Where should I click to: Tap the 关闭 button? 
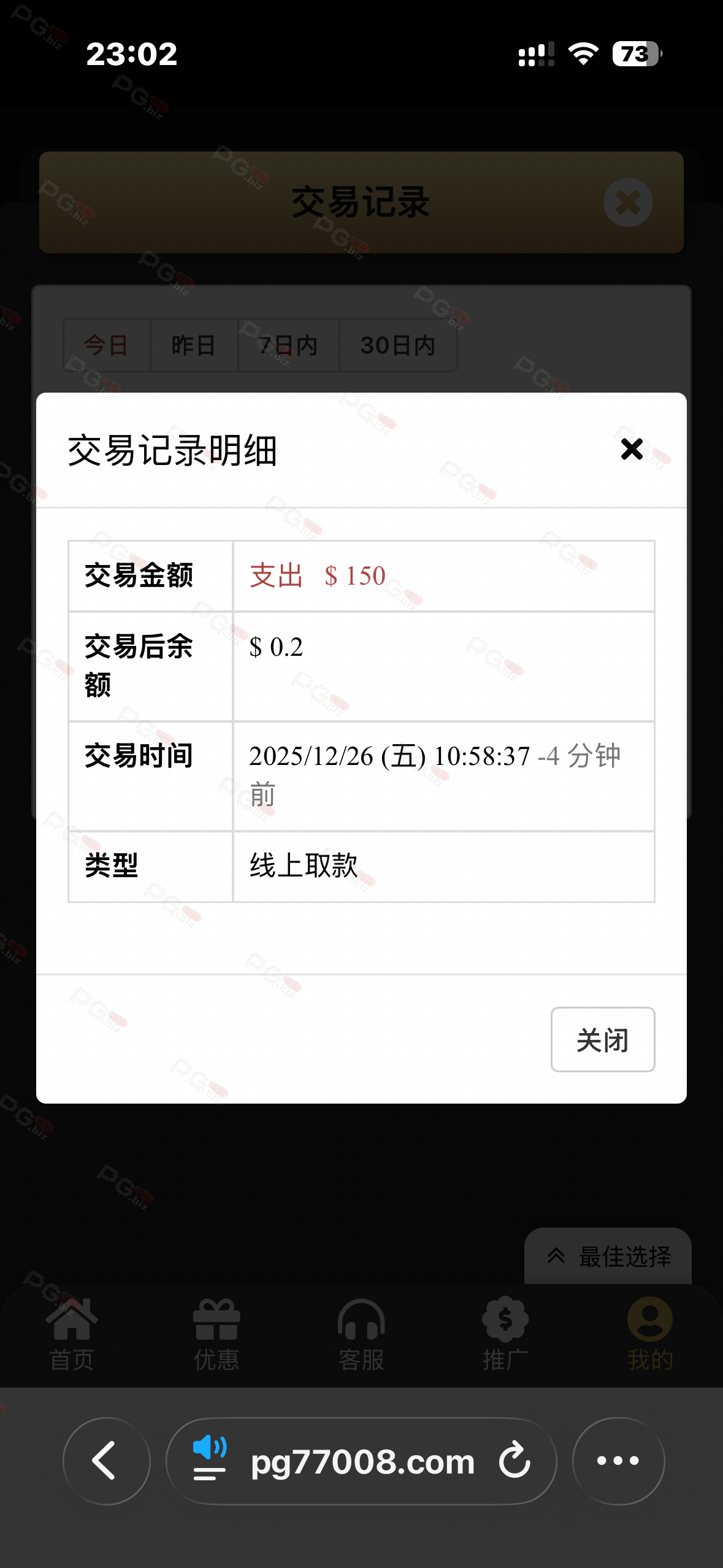click(602, 1040)
